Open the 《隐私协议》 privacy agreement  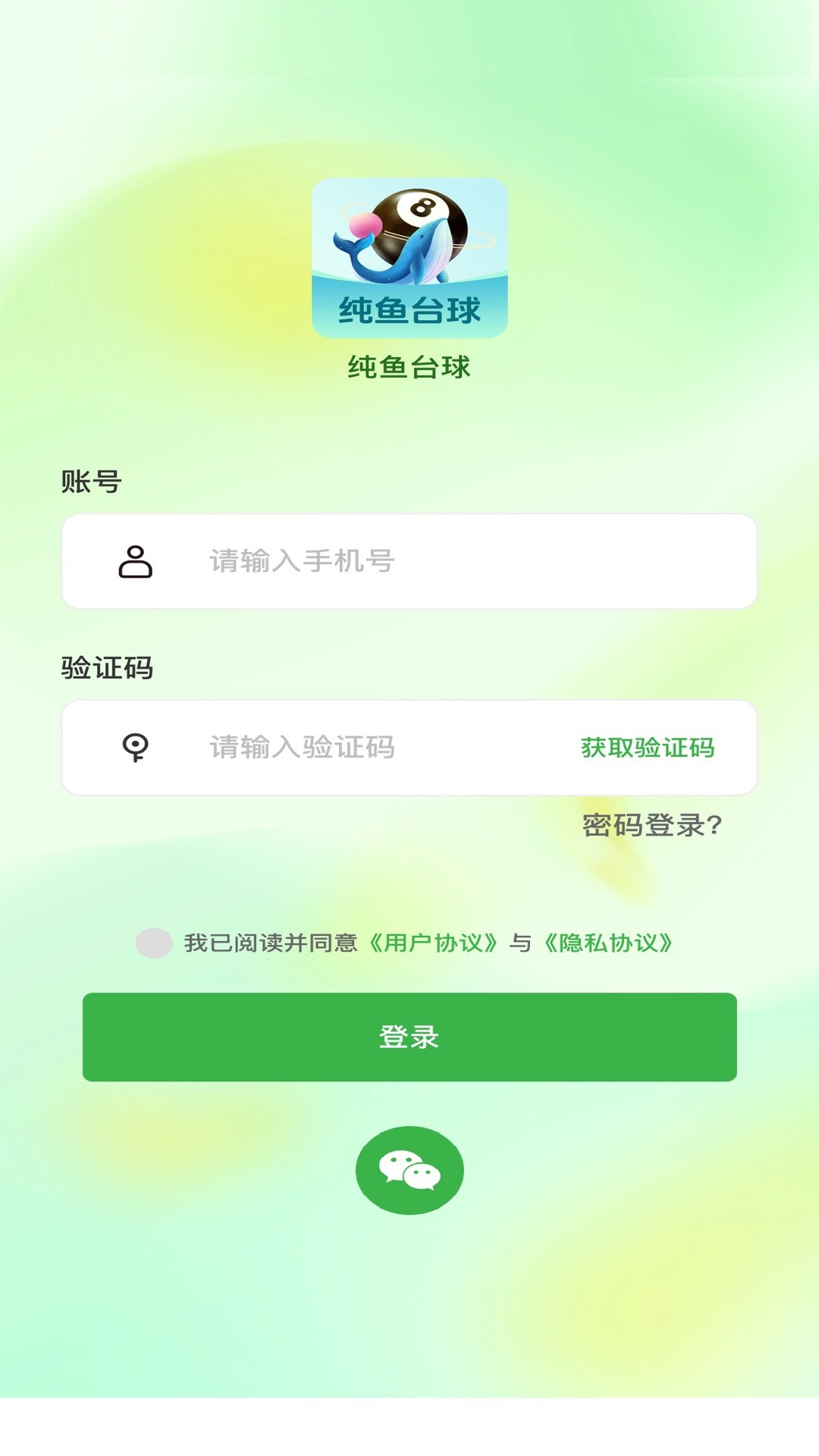(x=608, y=943)
